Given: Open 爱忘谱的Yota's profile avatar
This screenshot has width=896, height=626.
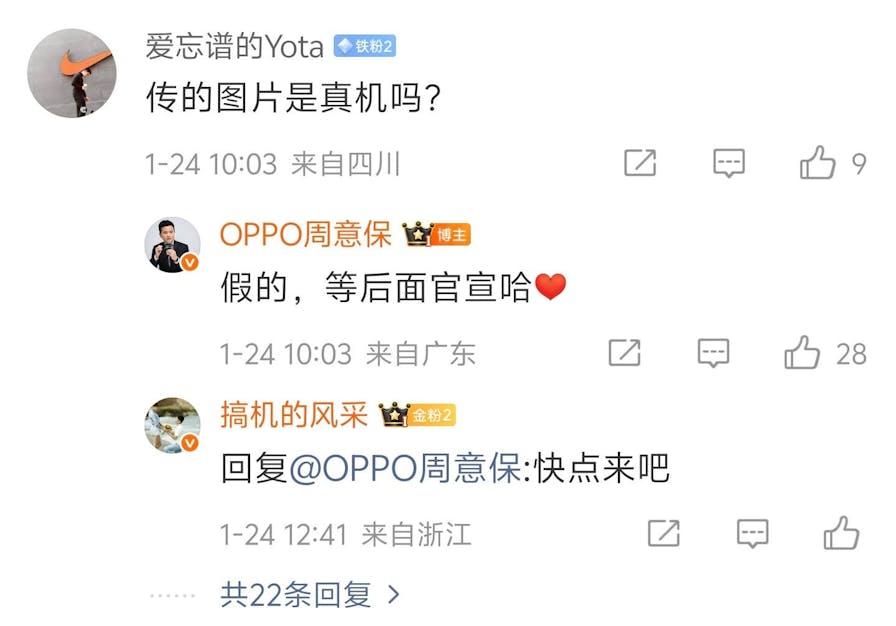Looking at the screenshot, I should coord(71,73).
